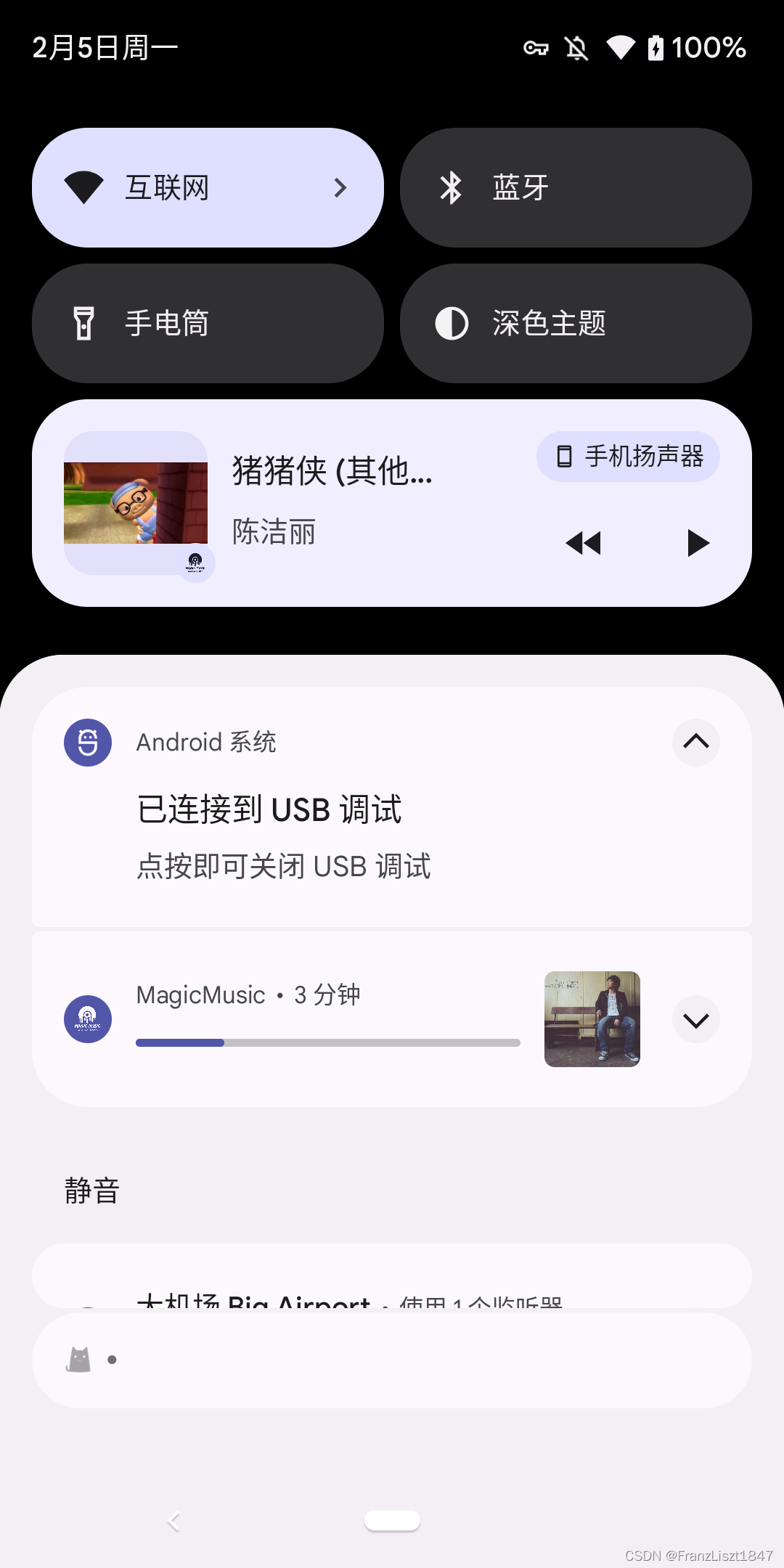Open 手机扬声器 audio output chip

(628, 457)
